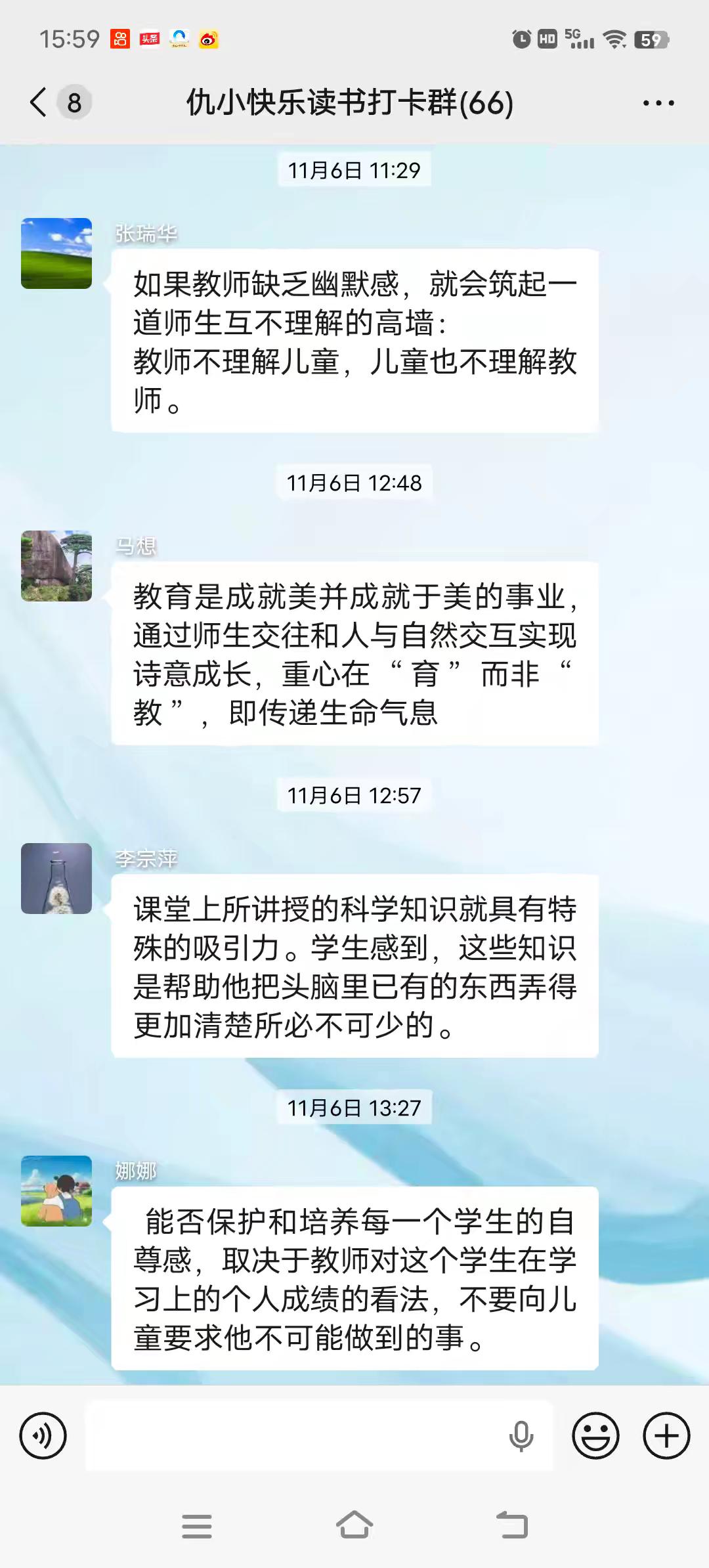709x1568 pixels.
Task: Go back to the chat list
Action: pyautogui.click(x=39, y=102)
